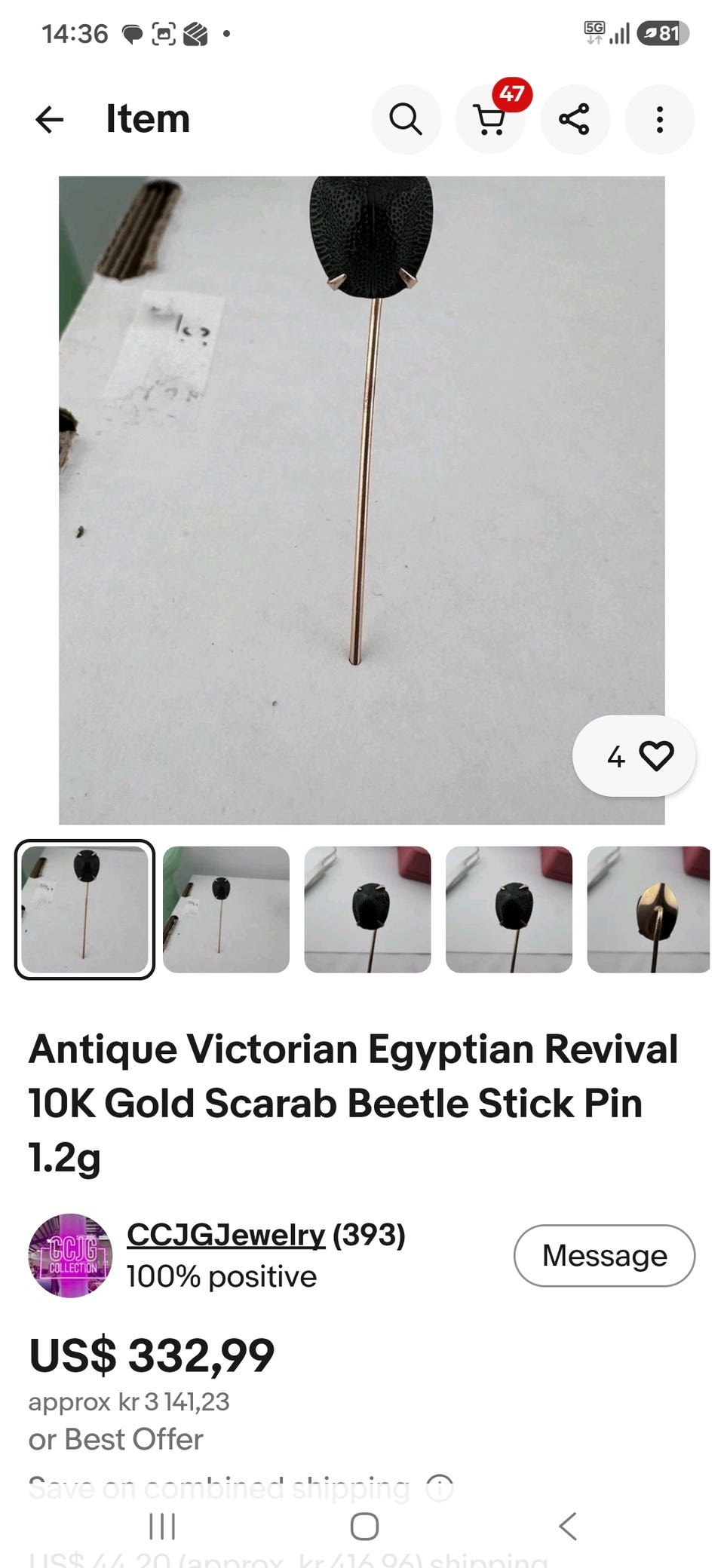Screen dimensions: 724x1568
Task: Open seller CCJGJewelry's profile link
Action: (225, 1235)
